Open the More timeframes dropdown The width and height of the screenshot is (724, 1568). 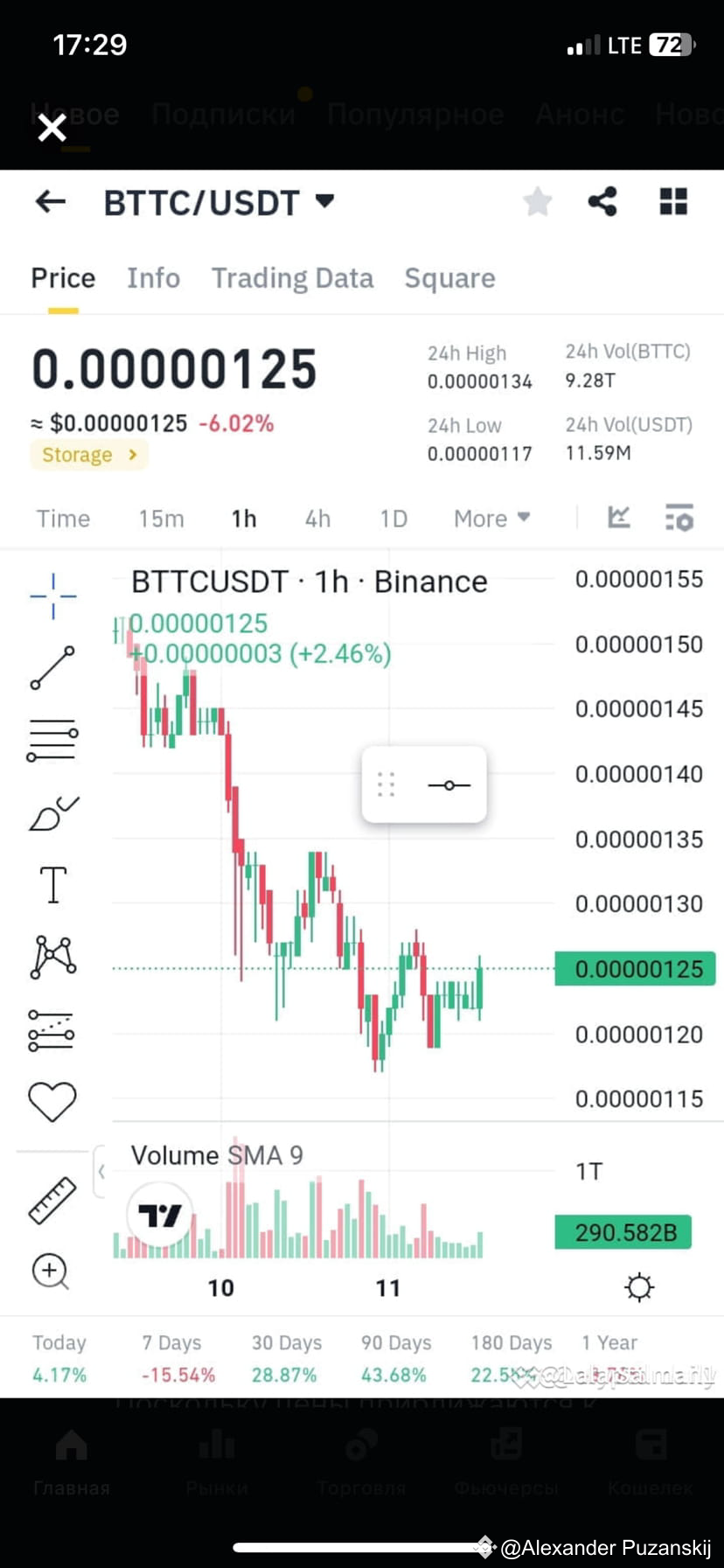[491, 519]
